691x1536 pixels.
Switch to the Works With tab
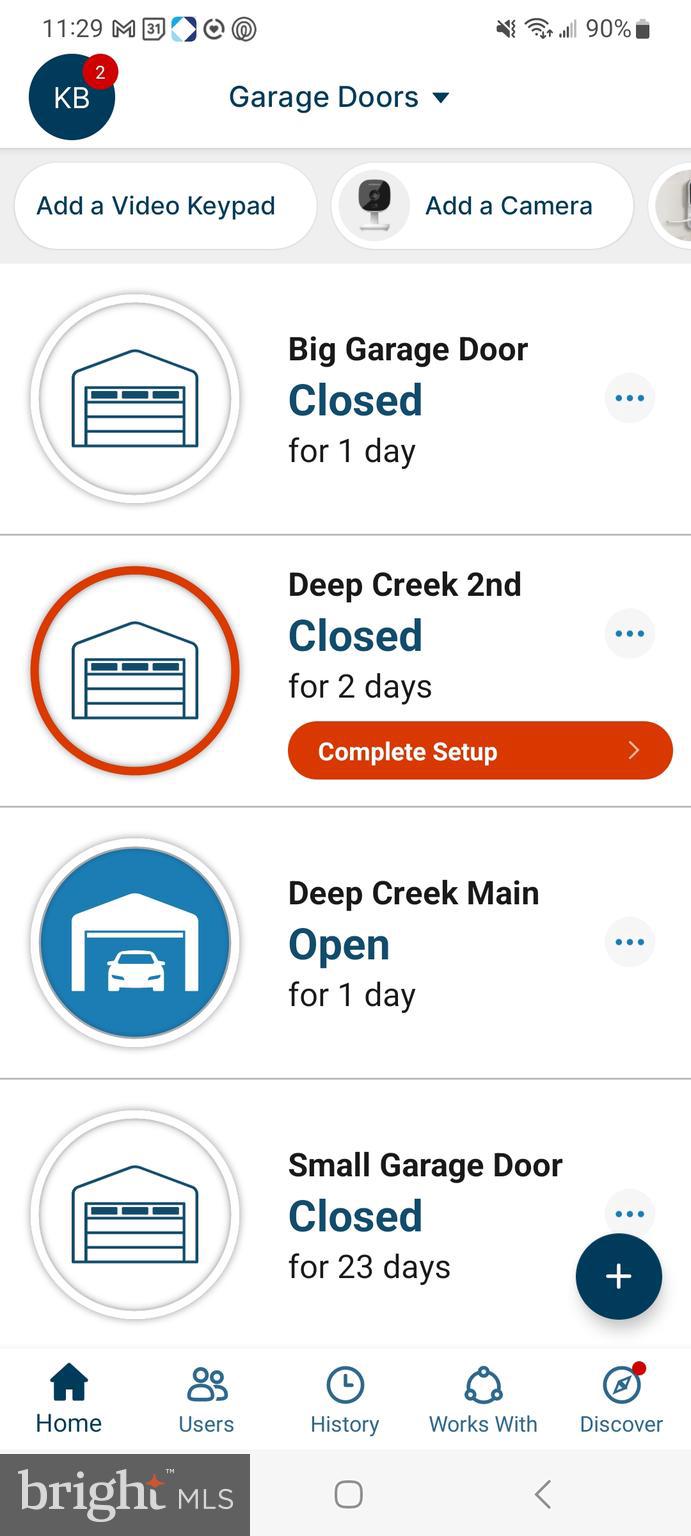(x=483, y=1400)
